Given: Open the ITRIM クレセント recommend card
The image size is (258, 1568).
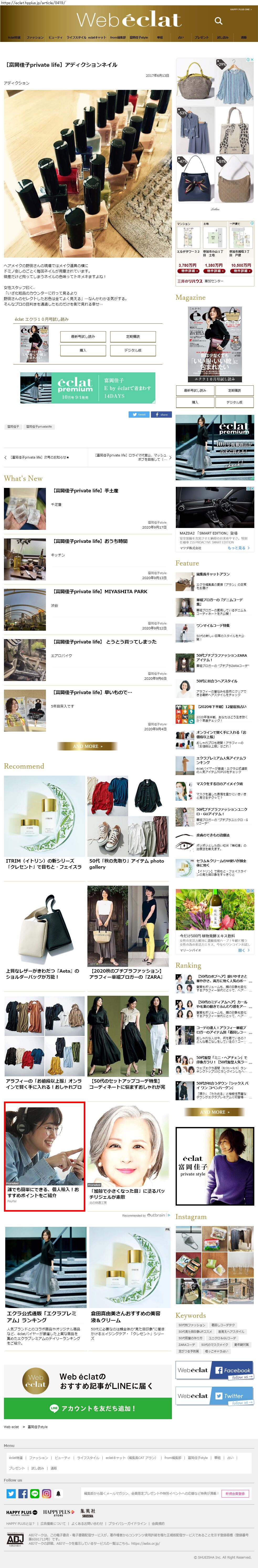Looking at the screenshot, I should point(44,822).
